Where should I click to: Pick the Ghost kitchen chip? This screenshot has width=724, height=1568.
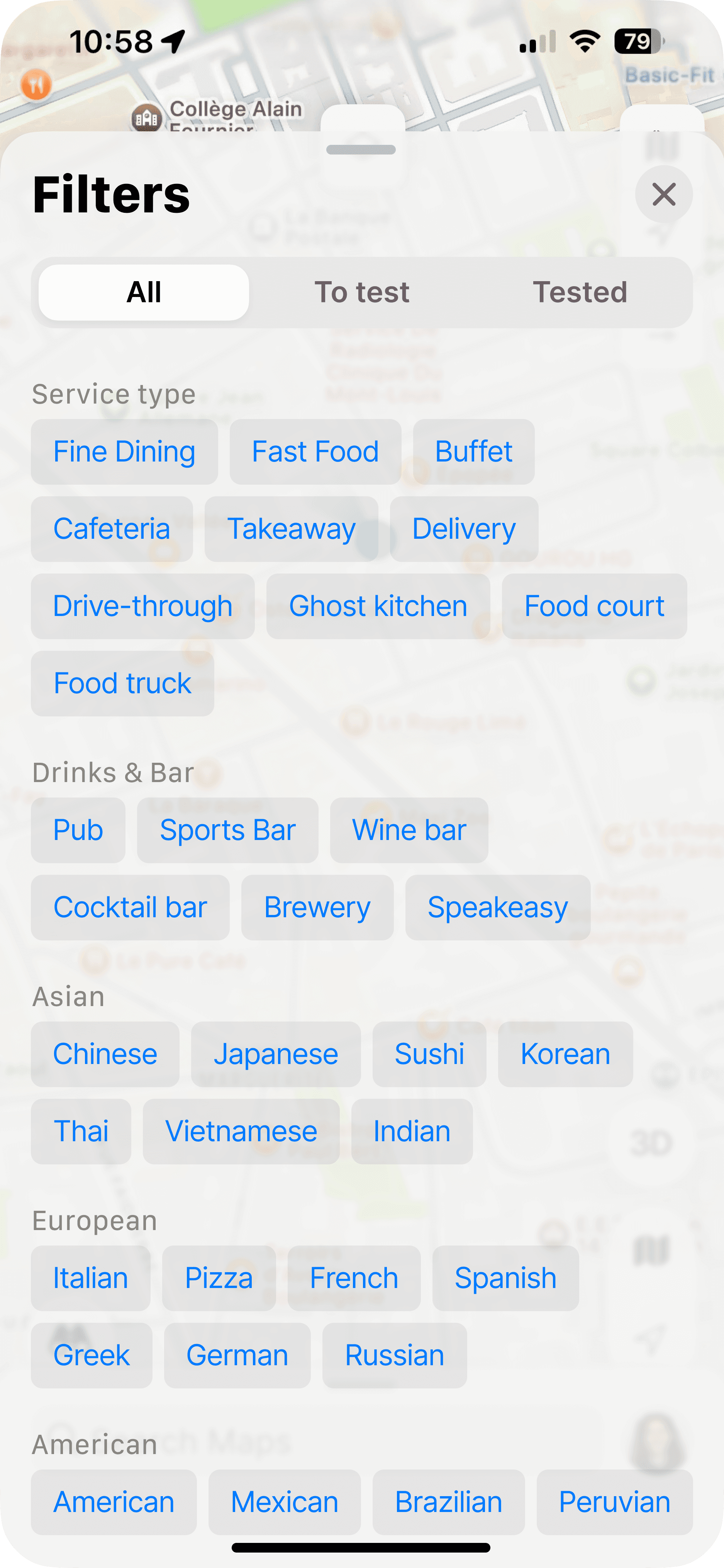(378, 606)
